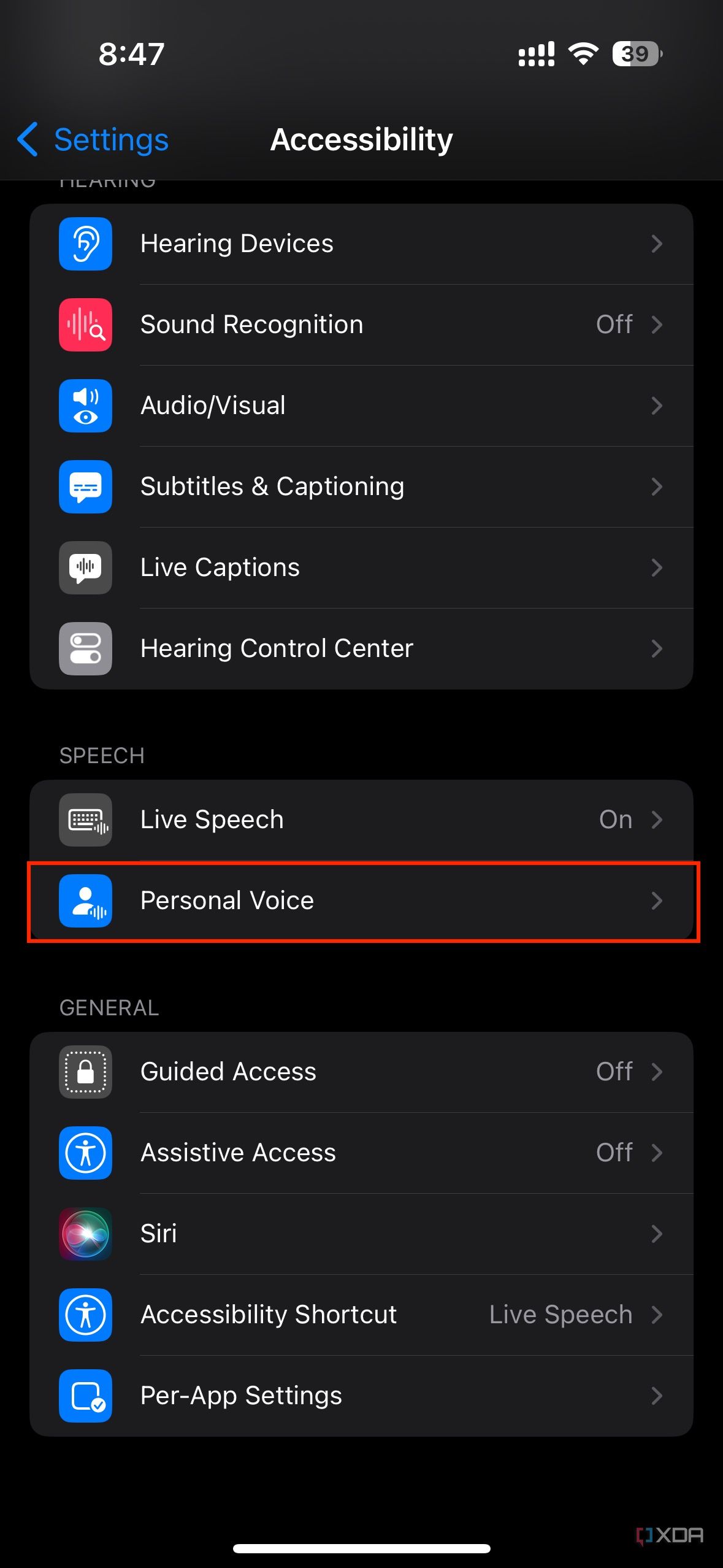
Task: Check the battery level indicator
Action: (x=635, y=54)
